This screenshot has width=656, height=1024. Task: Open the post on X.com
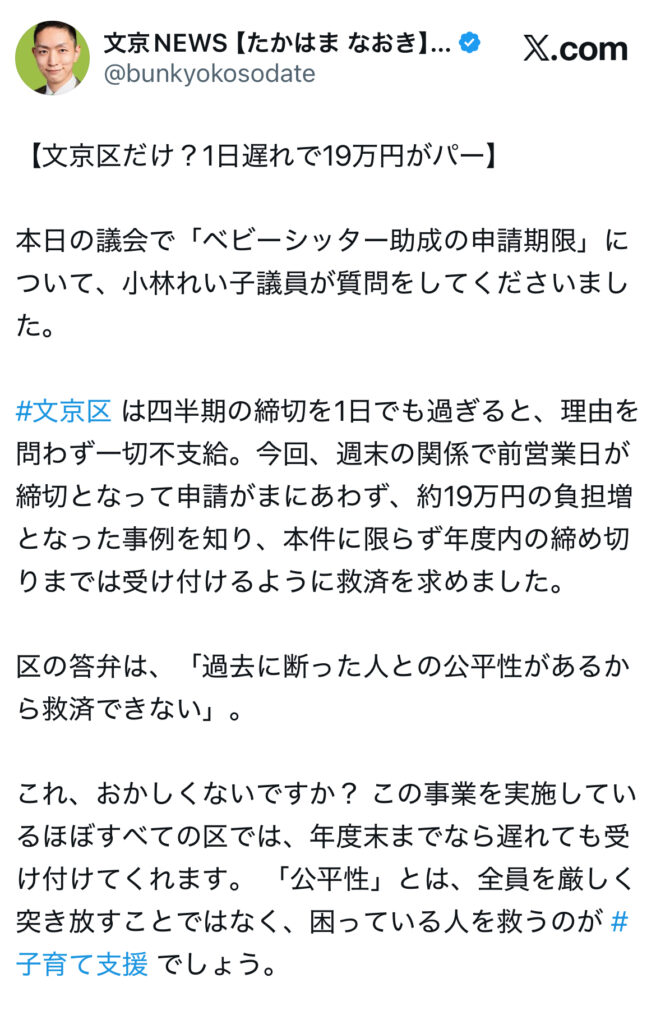point(574,48)
